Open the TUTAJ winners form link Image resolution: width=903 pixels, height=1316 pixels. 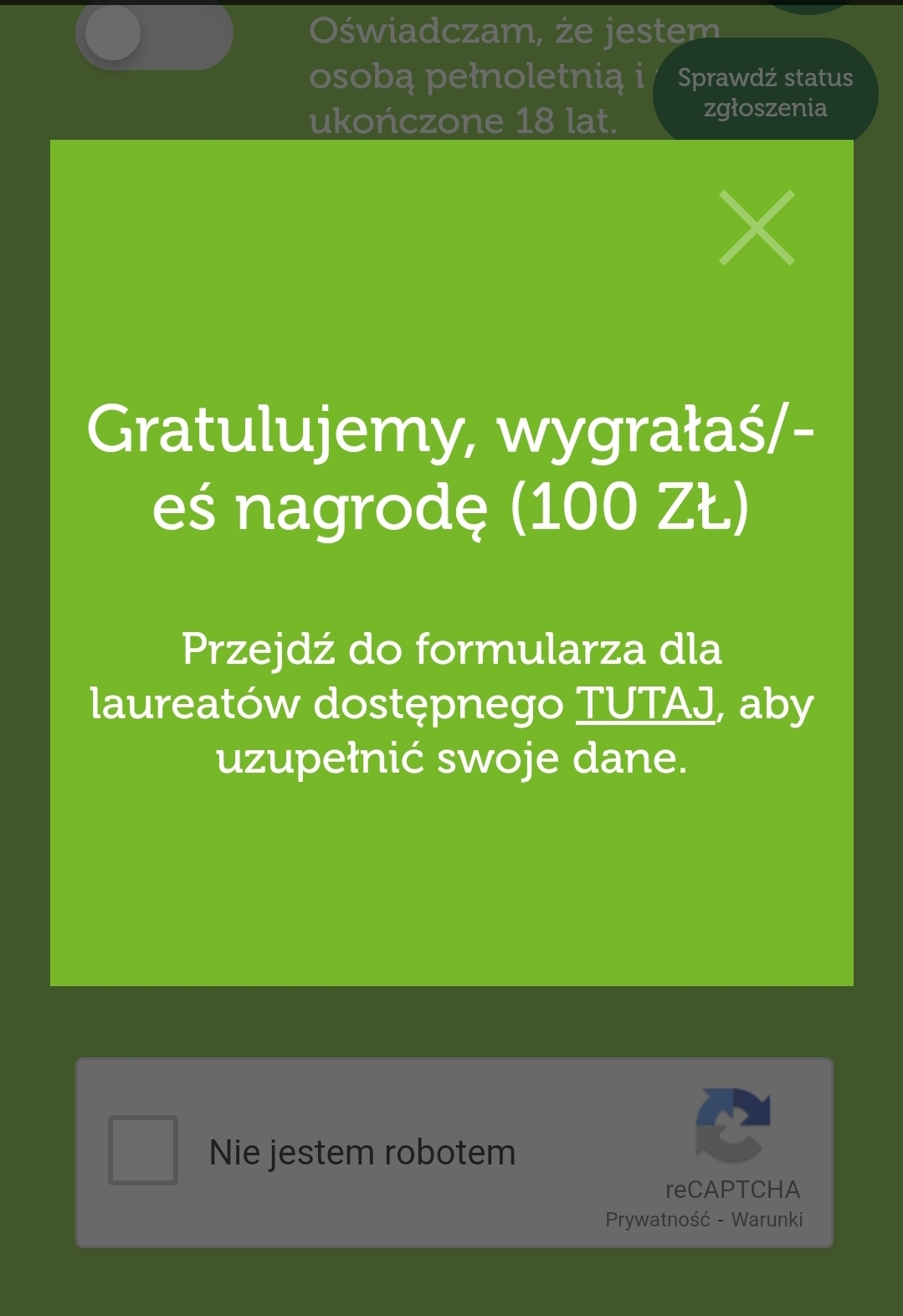pos(644,703)
